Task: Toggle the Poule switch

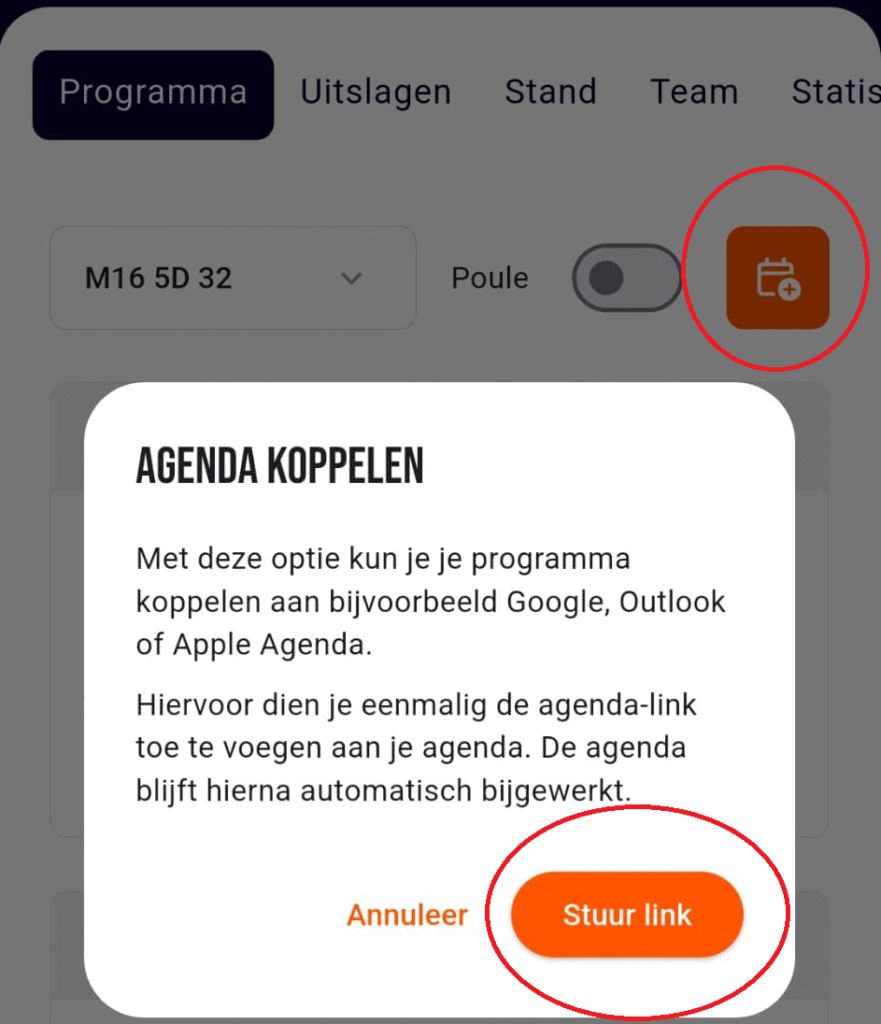Action: click(x=626, y=278)
